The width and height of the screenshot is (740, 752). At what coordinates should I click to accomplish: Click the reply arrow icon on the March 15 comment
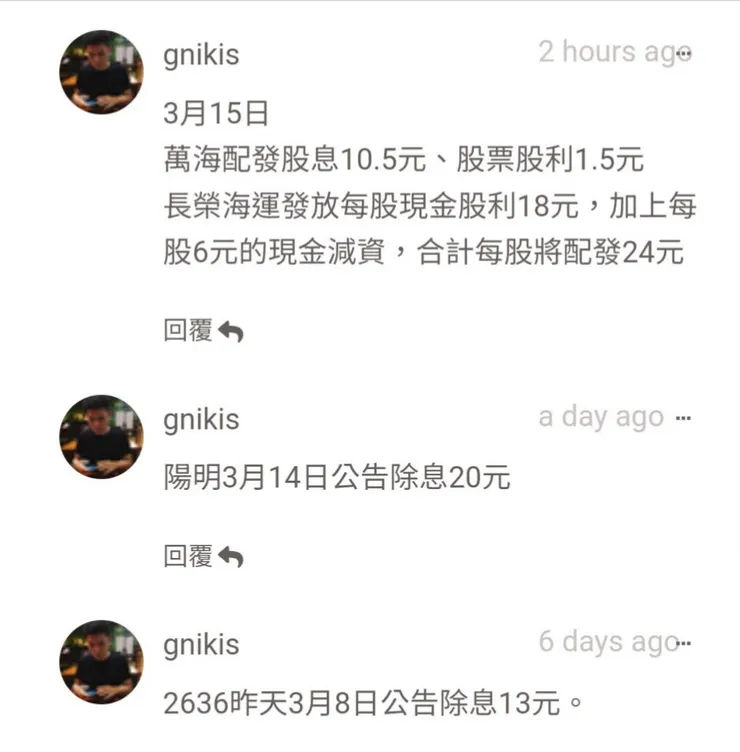[234, 329]
